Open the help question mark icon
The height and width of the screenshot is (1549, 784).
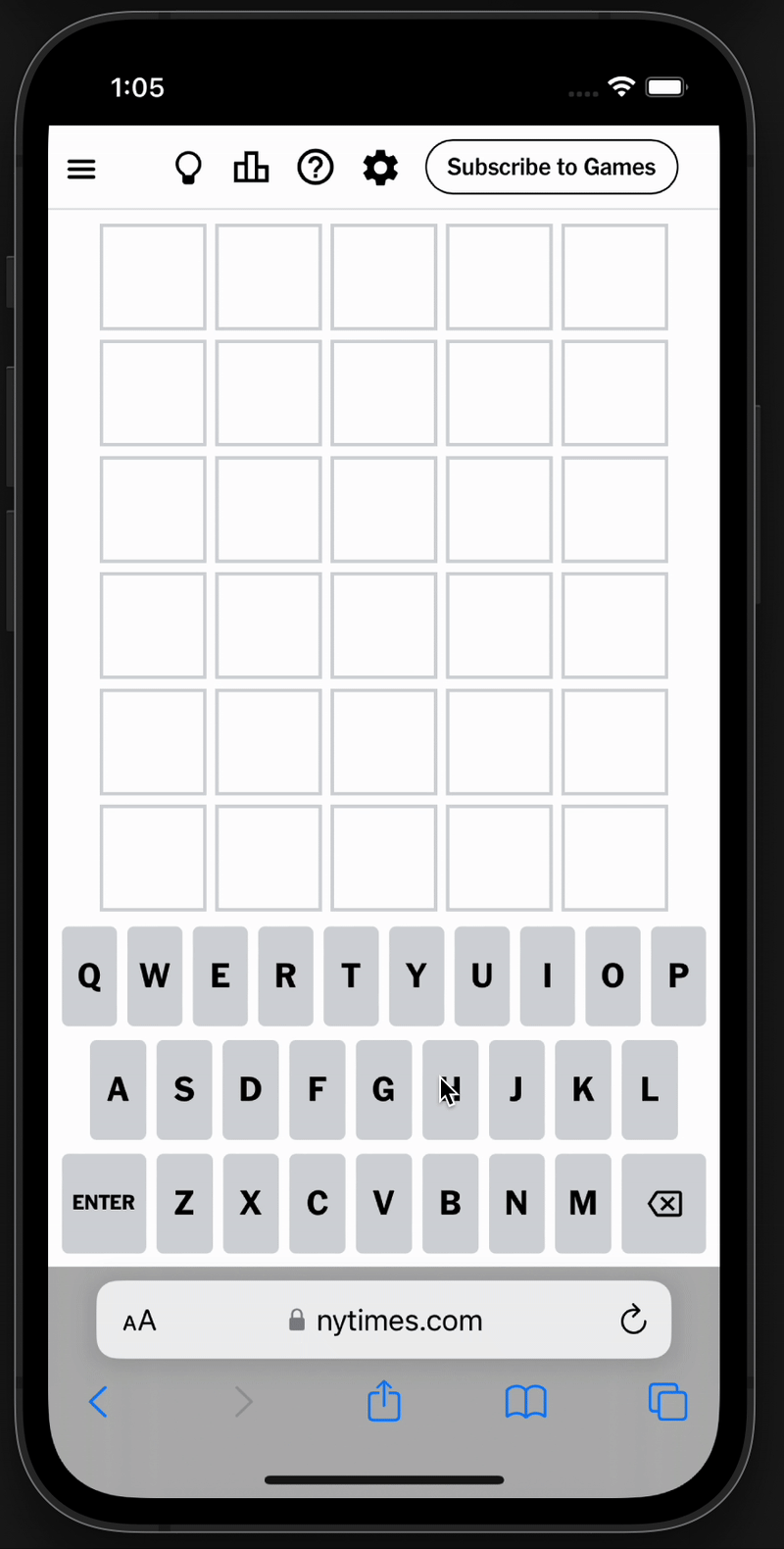click(x=316, y=168)
